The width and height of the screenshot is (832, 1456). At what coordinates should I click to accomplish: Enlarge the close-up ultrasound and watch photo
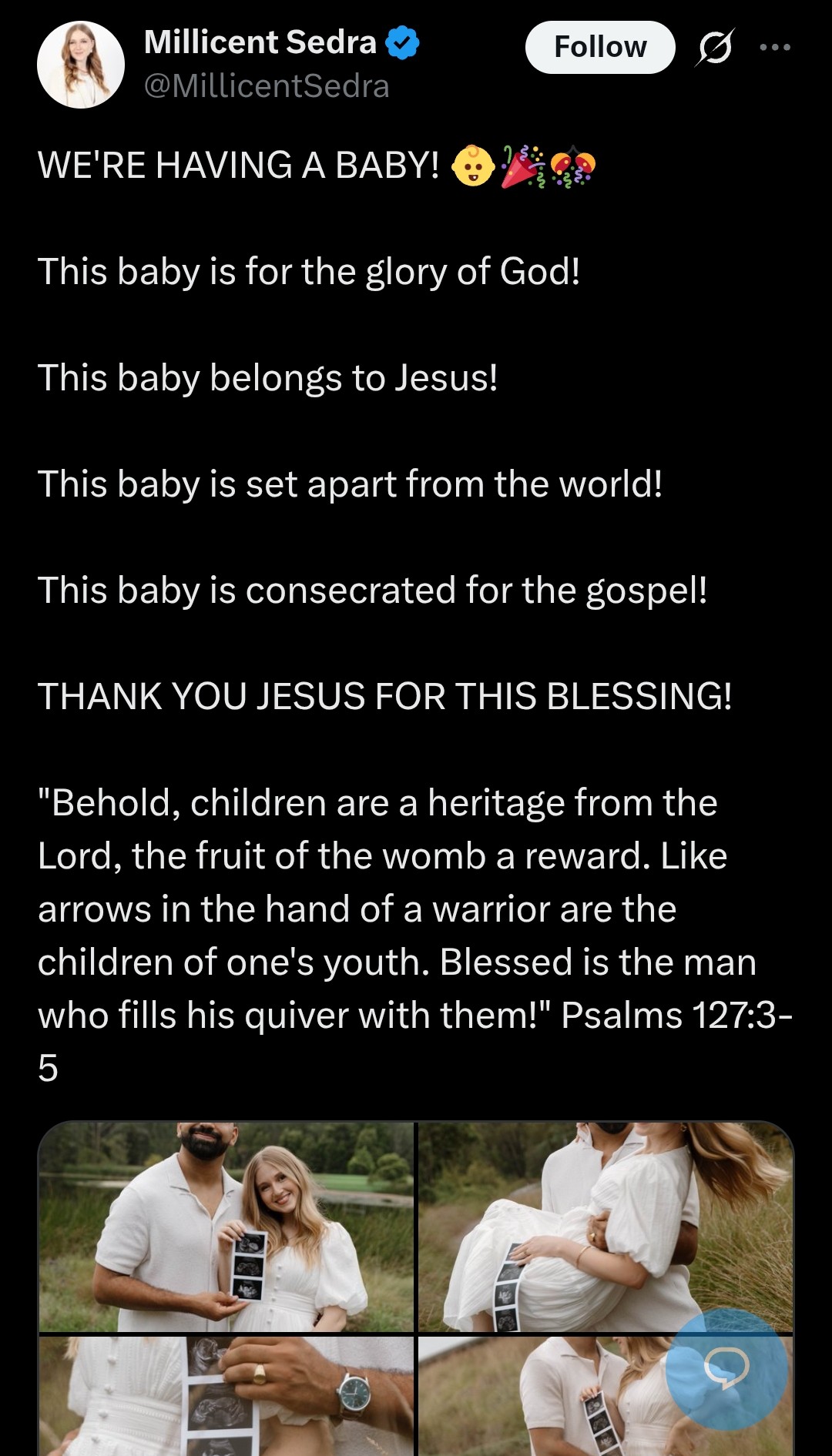226,1395
